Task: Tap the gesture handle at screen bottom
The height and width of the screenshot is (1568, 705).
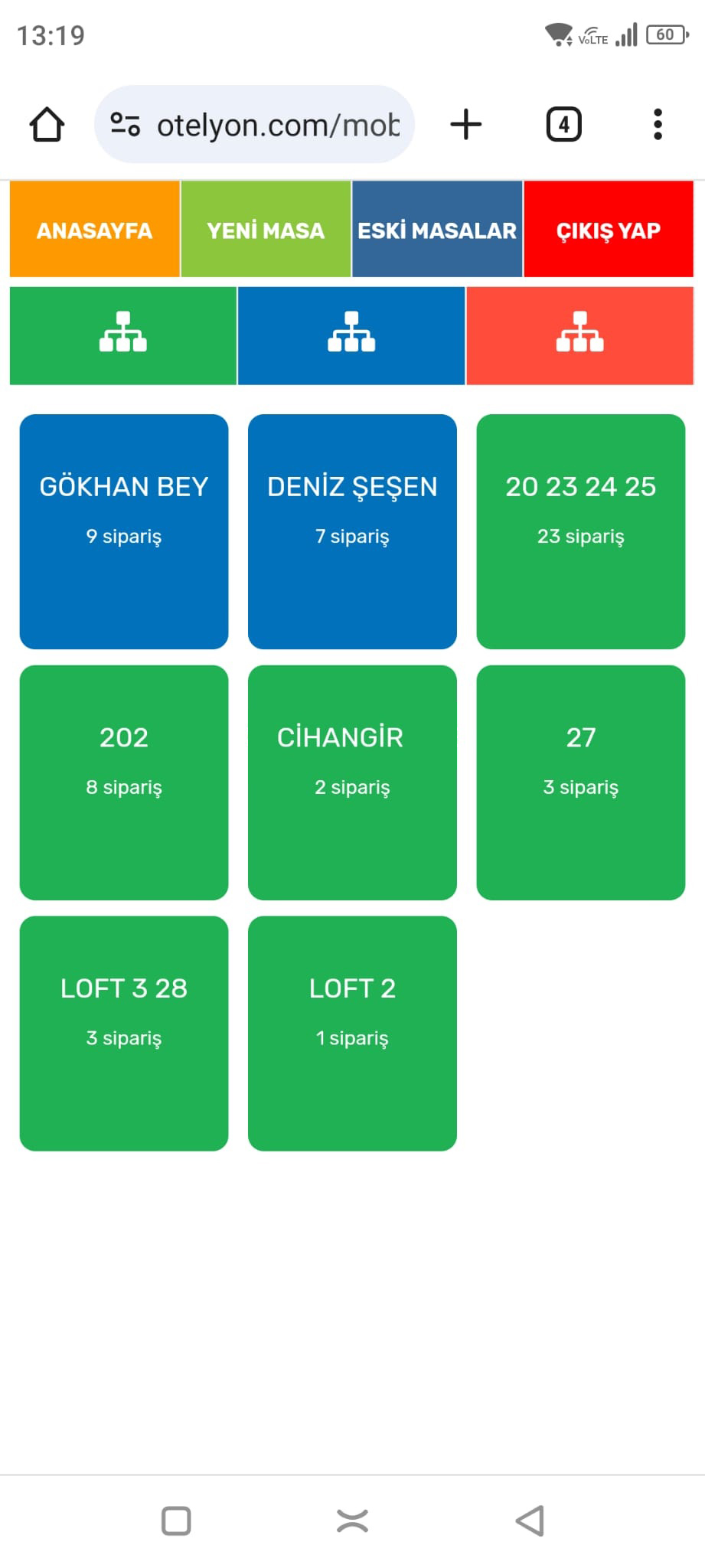Action: (x=352, y=1521)
